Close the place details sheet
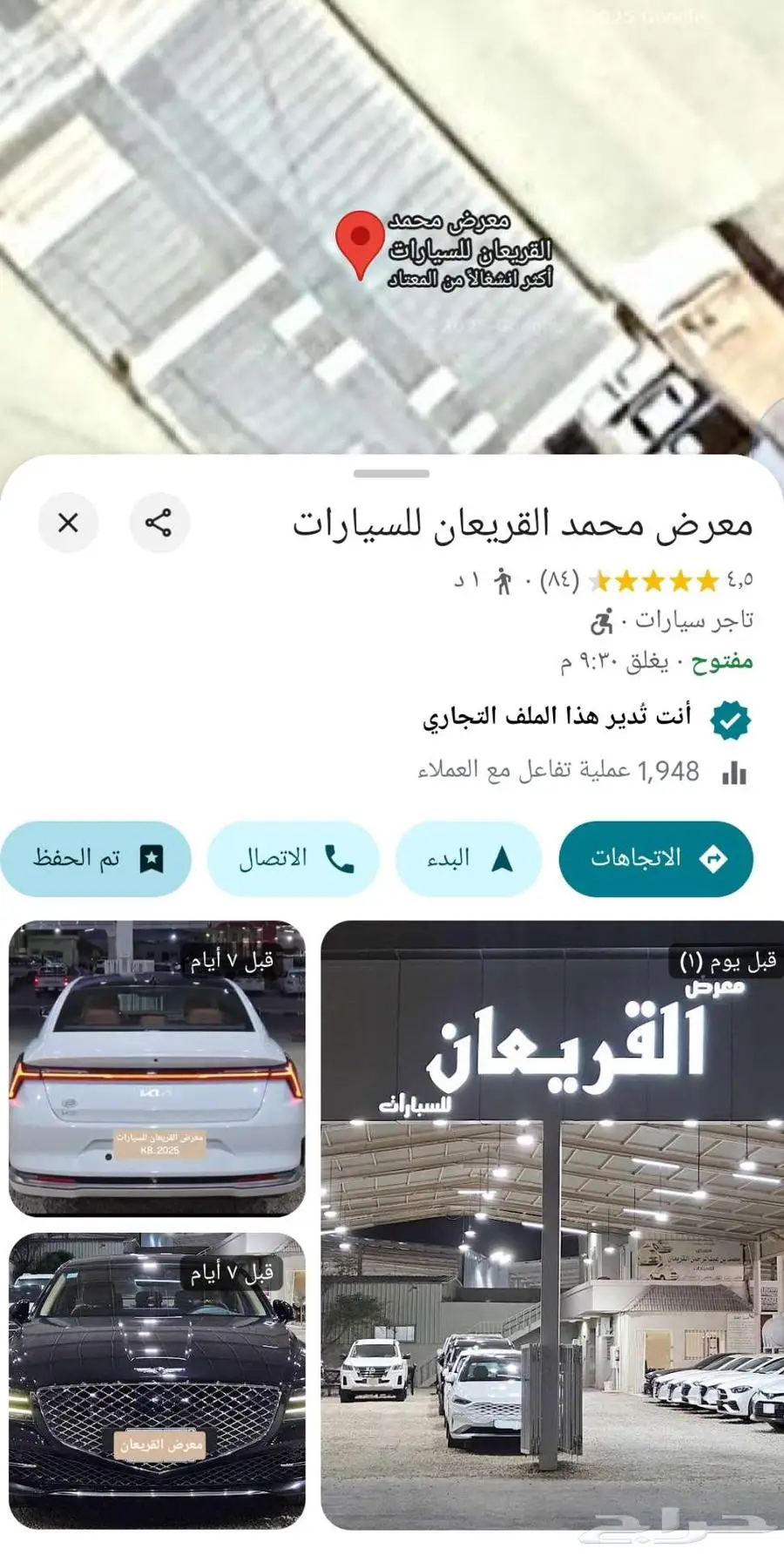 pos(68,523)
